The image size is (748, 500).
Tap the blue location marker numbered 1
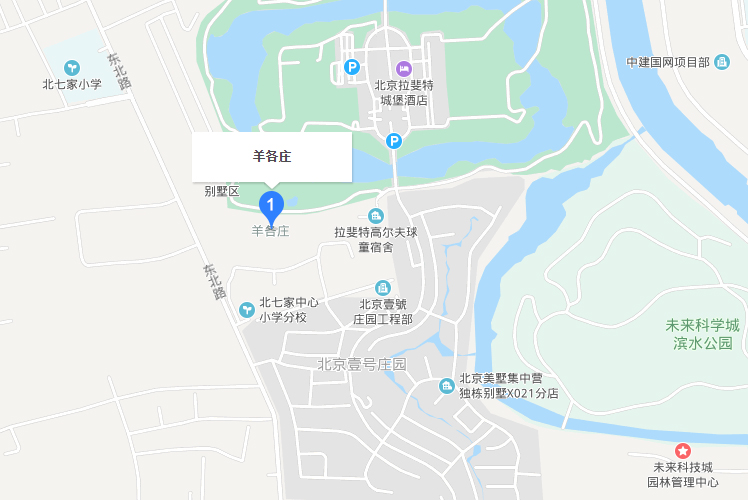[270, 205]
